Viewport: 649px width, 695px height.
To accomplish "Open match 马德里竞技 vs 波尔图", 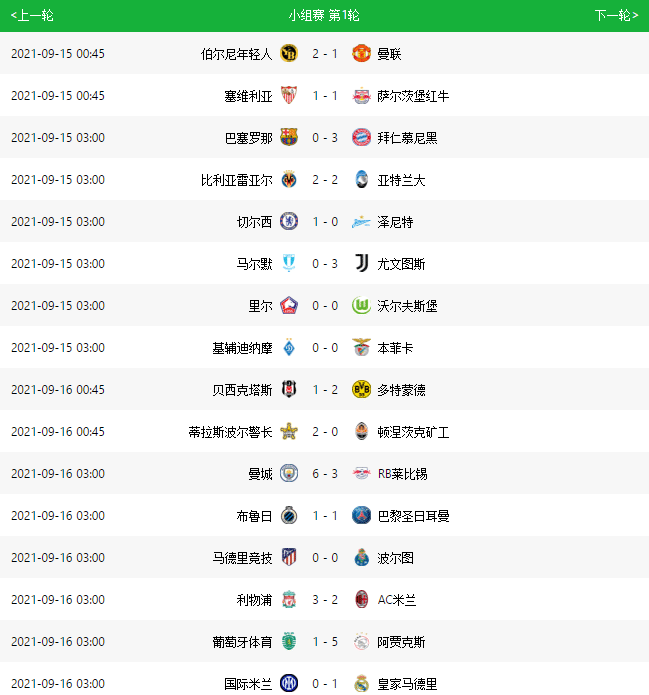I will tap(324, 558).
